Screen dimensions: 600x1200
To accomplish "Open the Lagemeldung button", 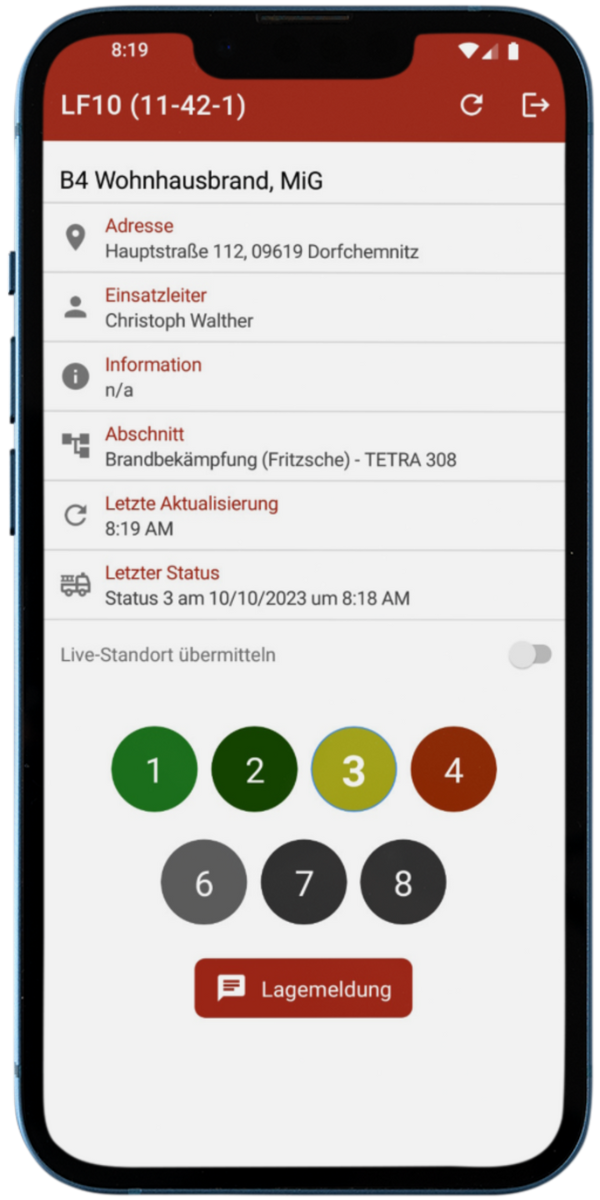I will click(303, 989).
